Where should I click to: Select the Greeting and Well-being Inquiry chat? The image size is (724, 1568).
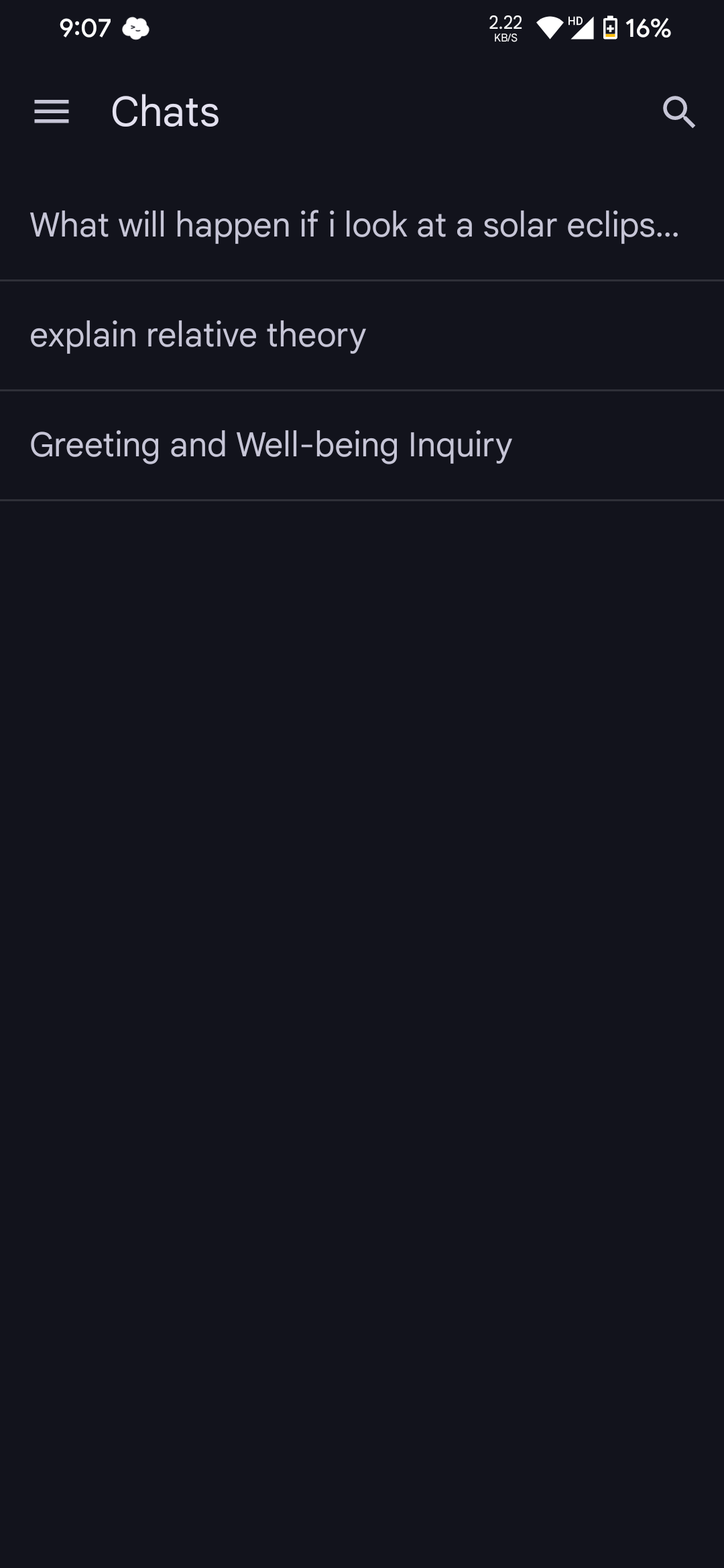click(x=271, y=445)
